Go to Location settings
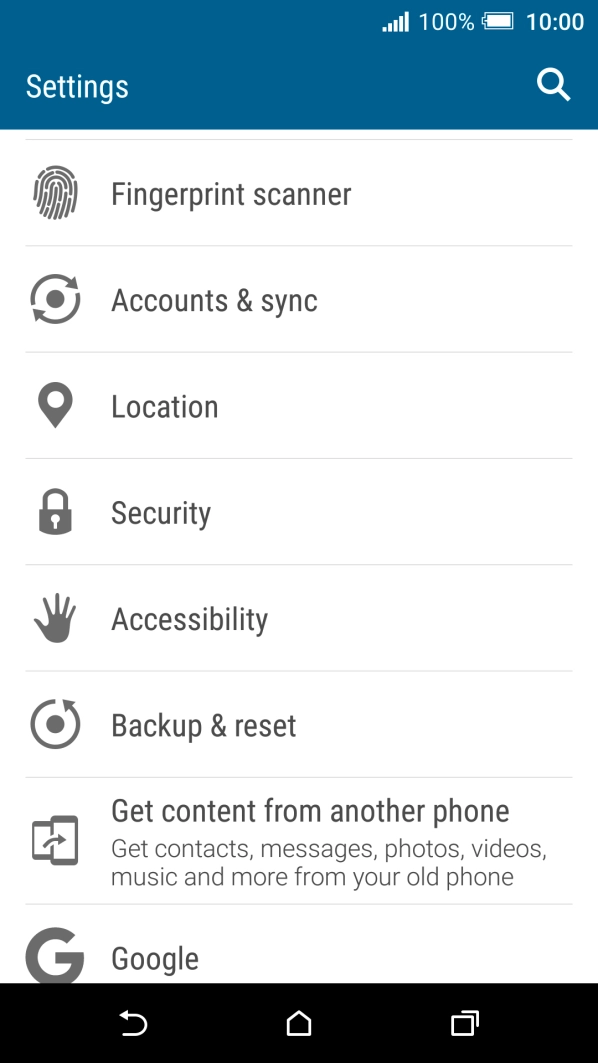598x1063 pixels. pos(299,405)
